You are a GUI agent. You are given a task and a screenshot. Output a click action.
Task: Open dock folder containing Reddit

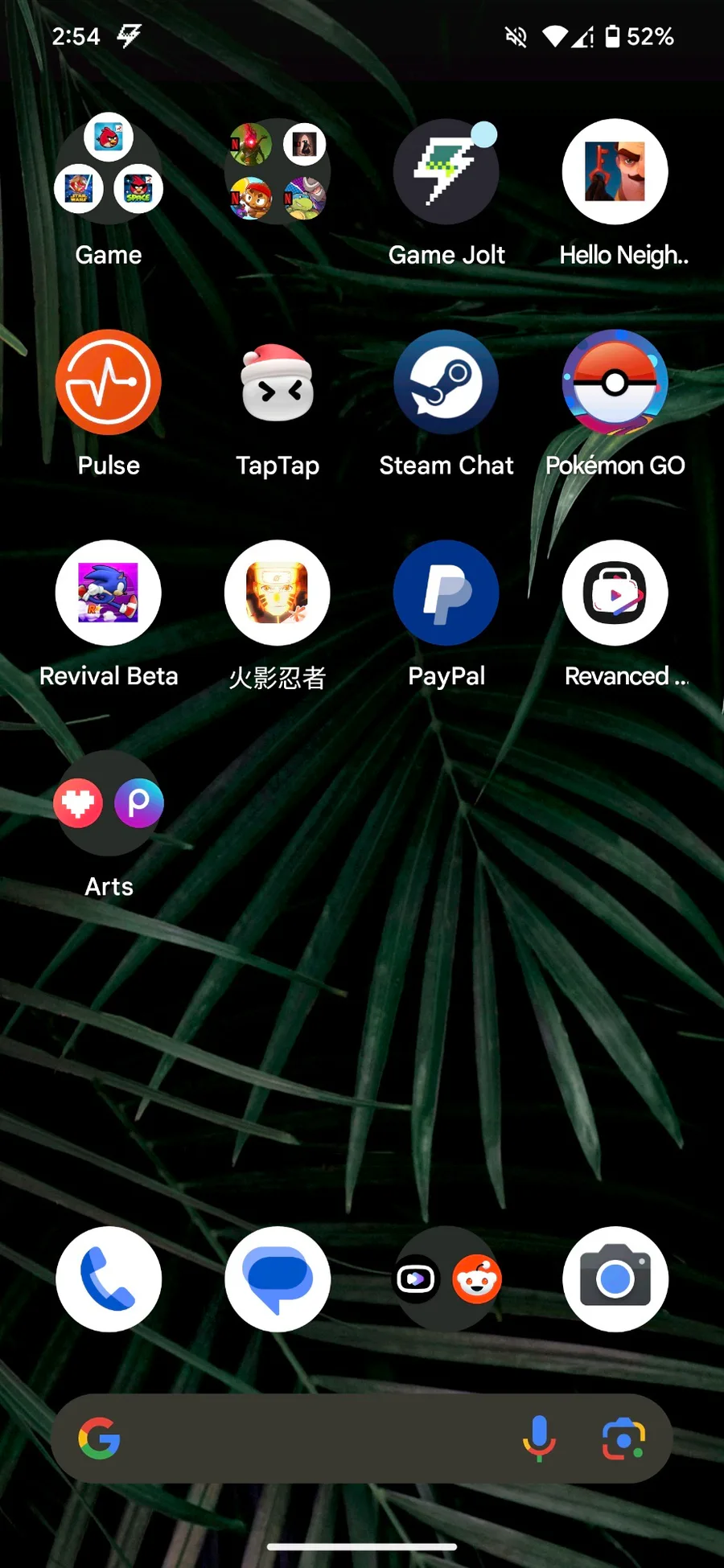point(446,1279)
